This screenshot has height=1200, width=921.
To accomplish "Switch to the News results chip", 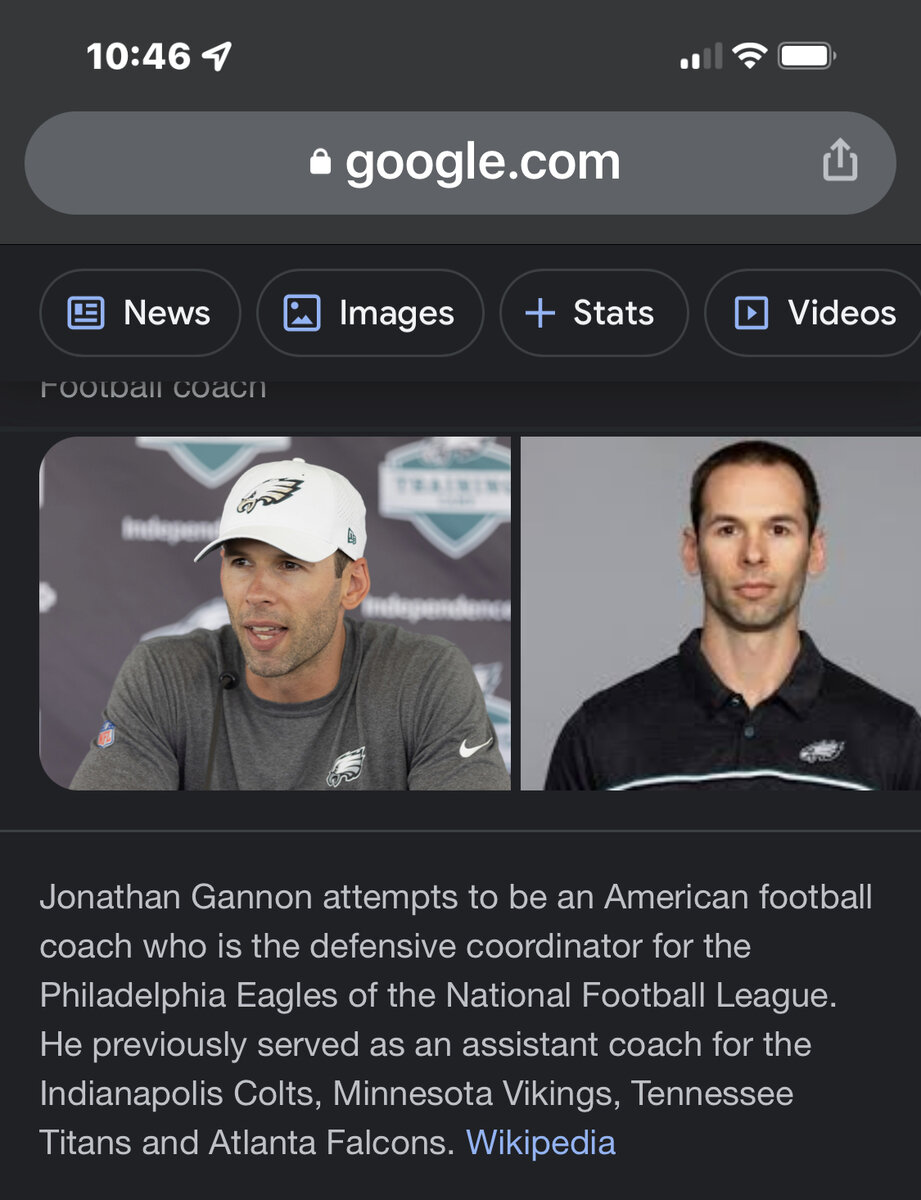I will click(140, 313).
